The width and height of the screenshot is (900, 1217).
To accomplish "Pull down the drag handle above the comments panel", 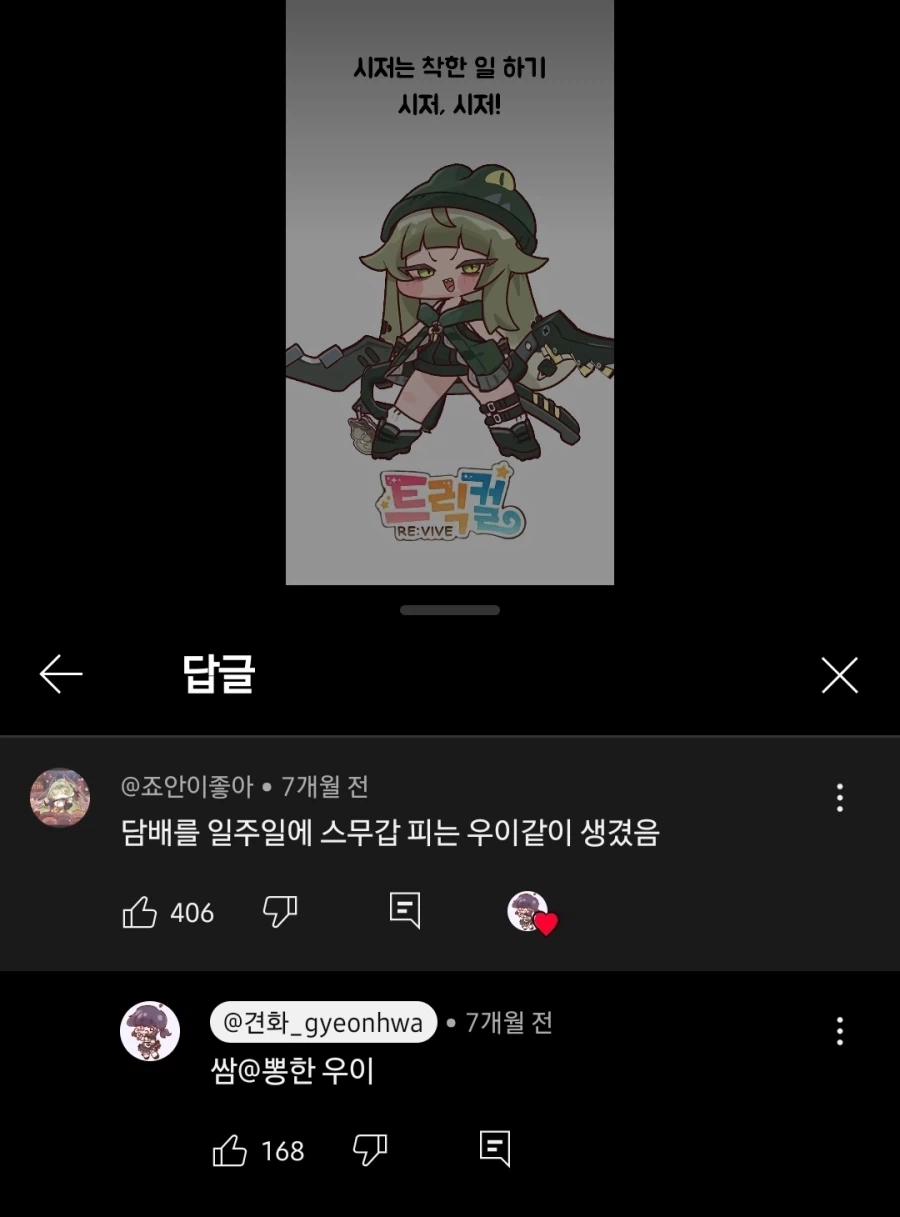I will click(449, 609).
